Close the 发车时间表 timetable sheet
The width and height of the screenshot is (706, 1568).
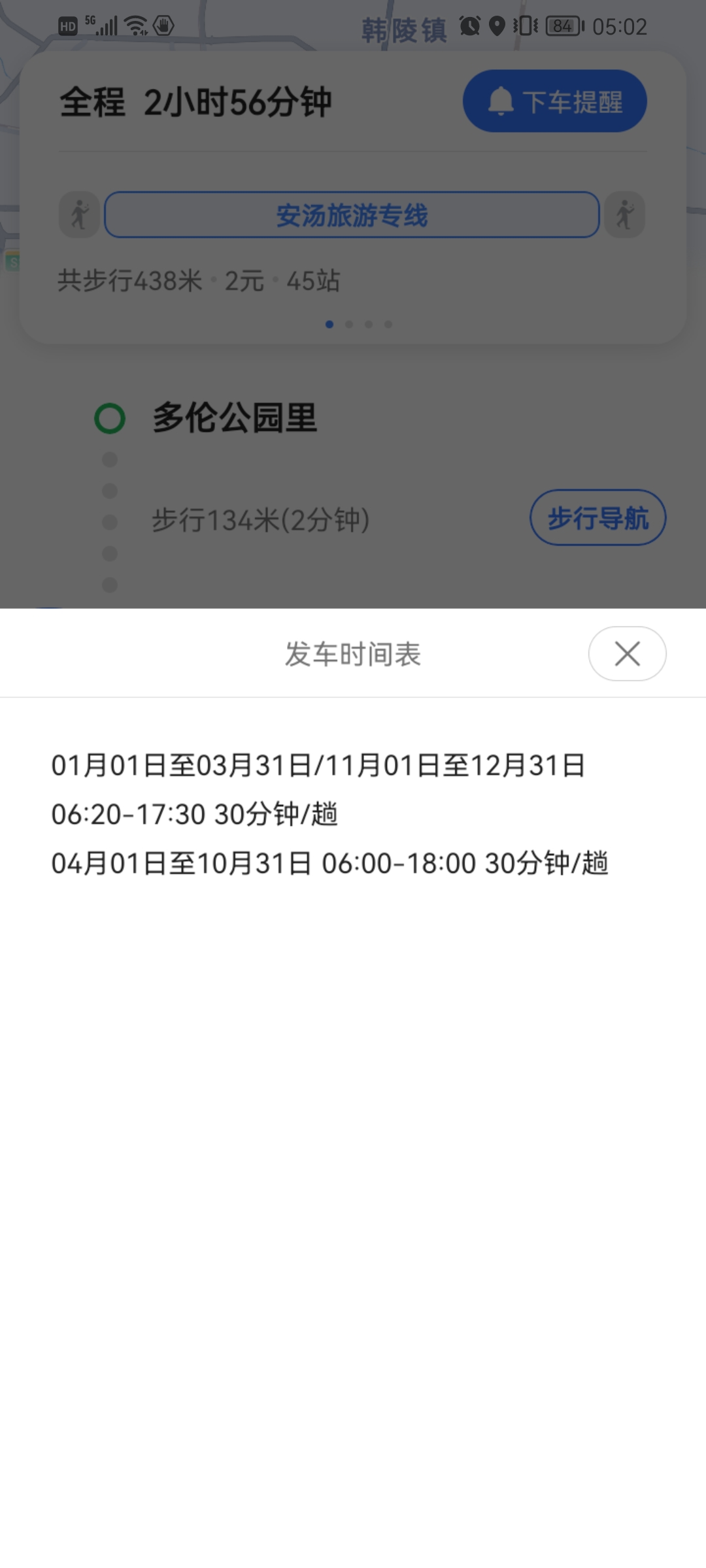pos(627,653)
